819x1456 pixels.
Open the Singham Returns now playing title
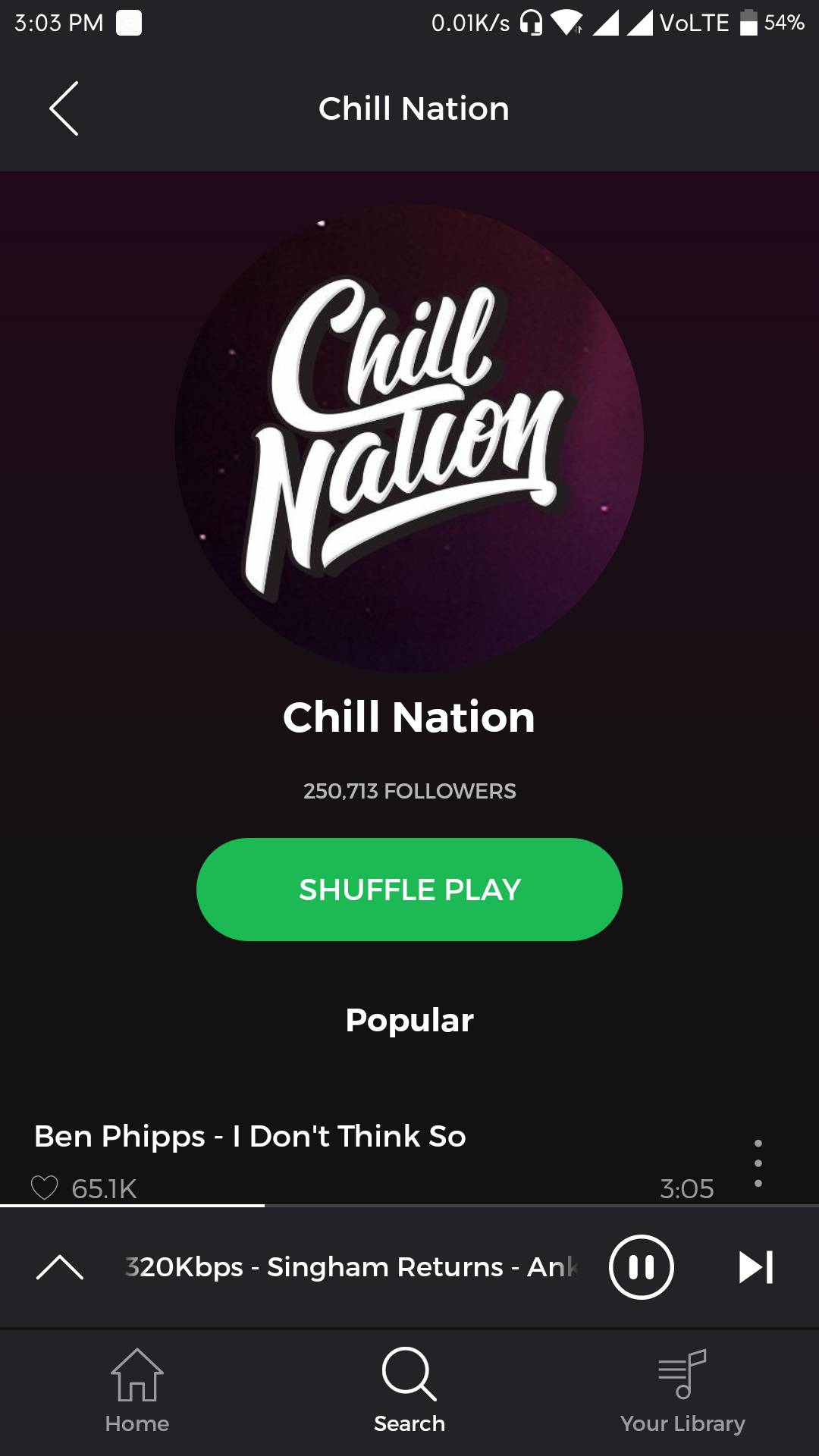click(x=352, y=1267)
